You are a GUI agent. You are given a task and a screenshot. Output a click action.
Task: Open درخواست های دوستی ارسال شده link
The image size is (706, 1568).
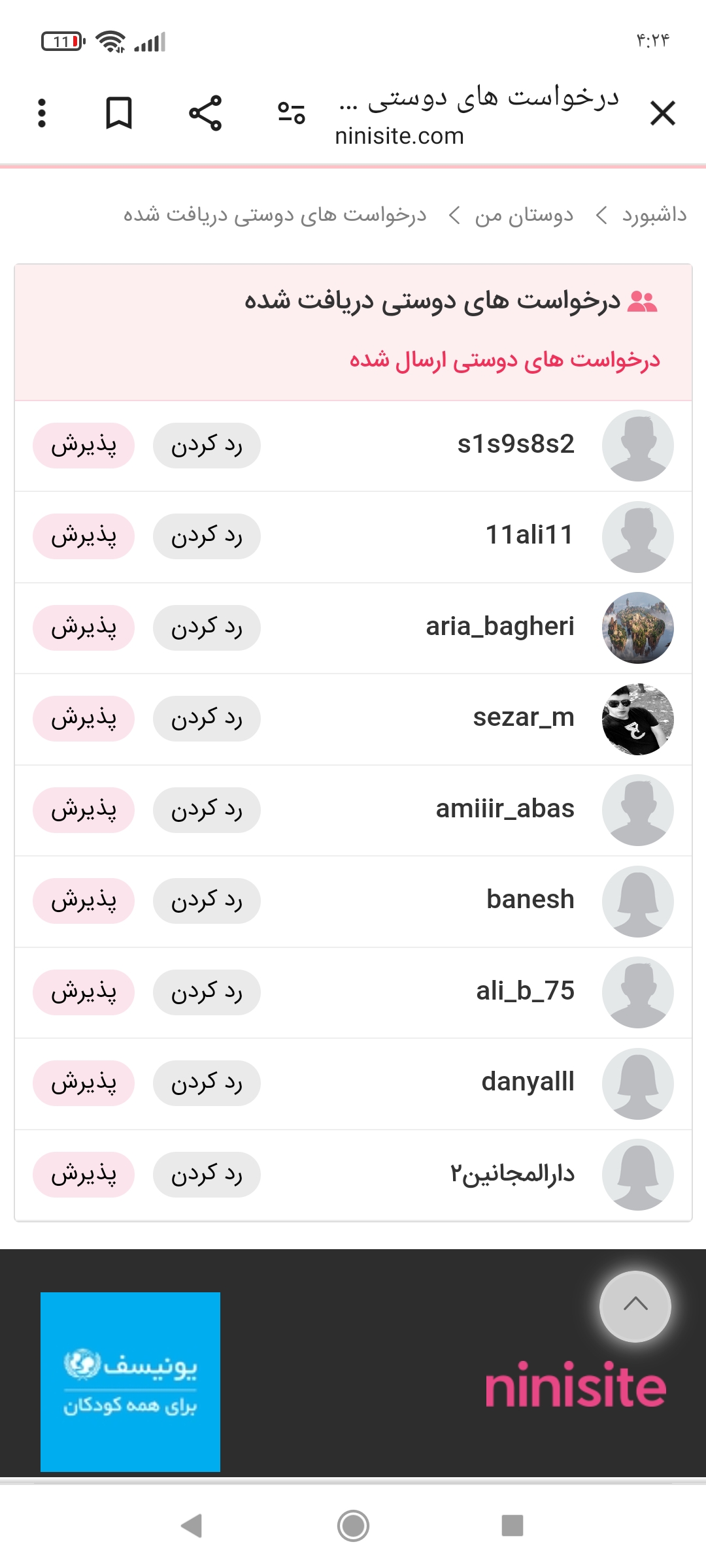click(x=504, y=360)
